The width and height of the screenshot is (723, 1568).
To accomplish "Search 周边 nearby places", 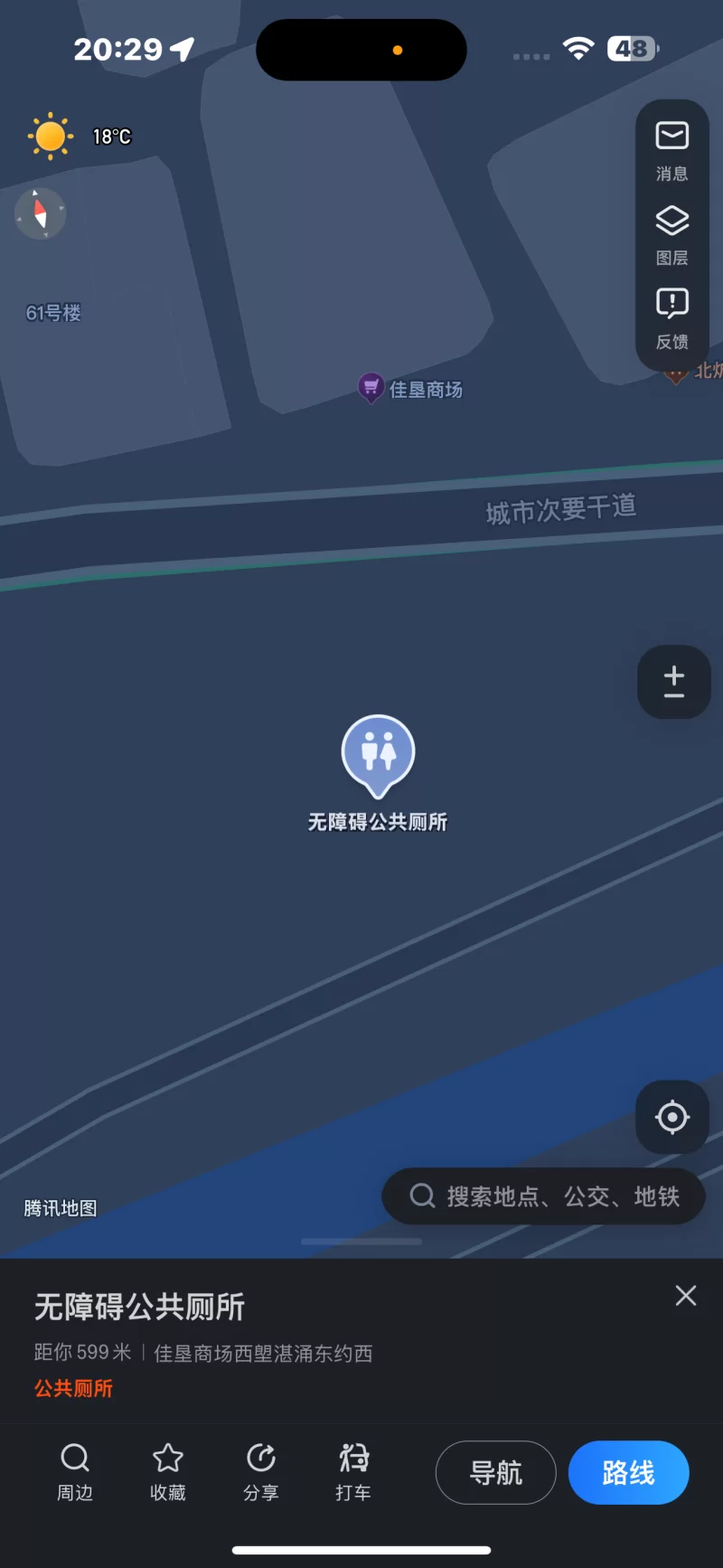I will click(x=75, y=1471).
